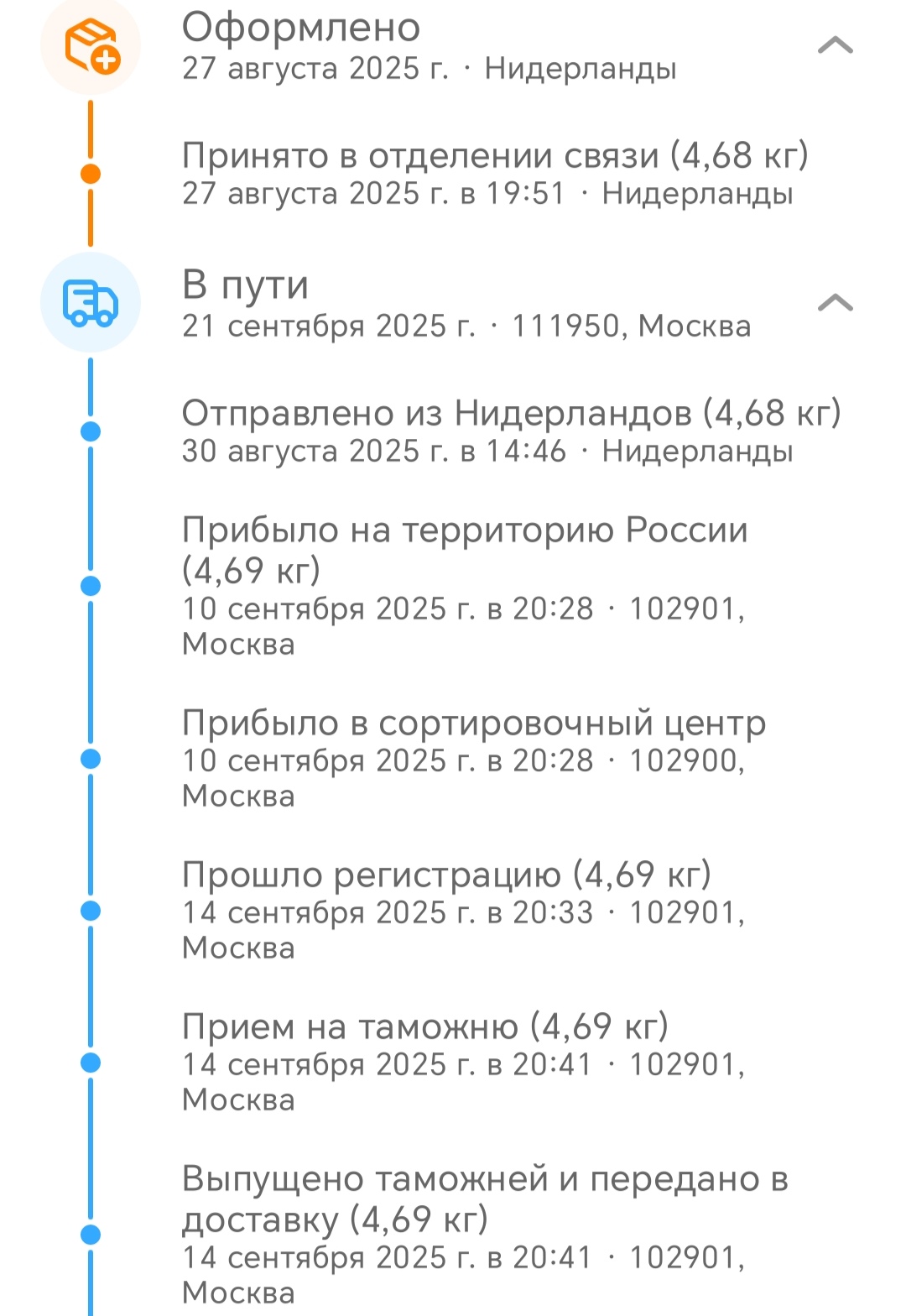Collapse the «В пути» section
Viewport: 906px width, 1316px height.
tap(835, 303)
